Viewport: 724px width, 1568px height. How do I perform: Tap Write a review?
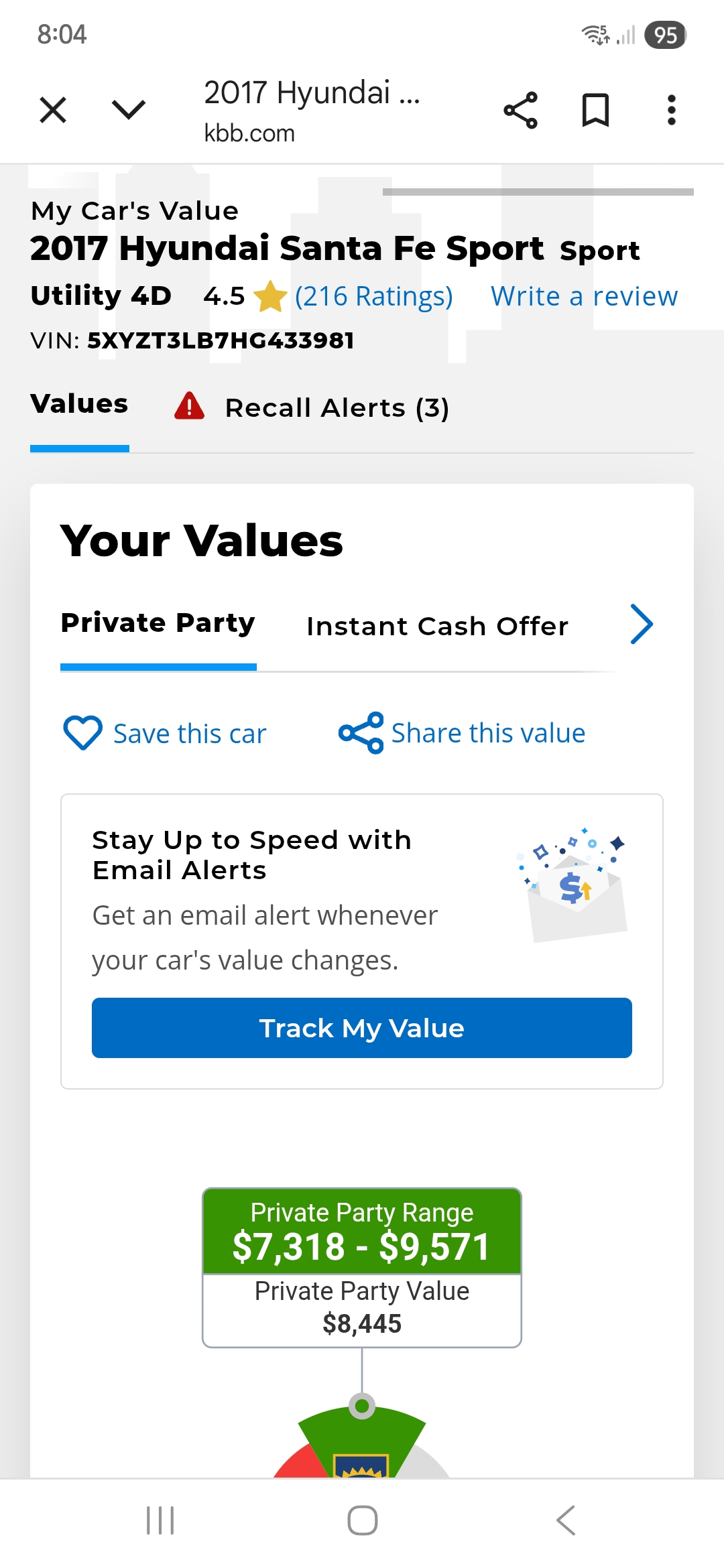click(x=584, y=296)
